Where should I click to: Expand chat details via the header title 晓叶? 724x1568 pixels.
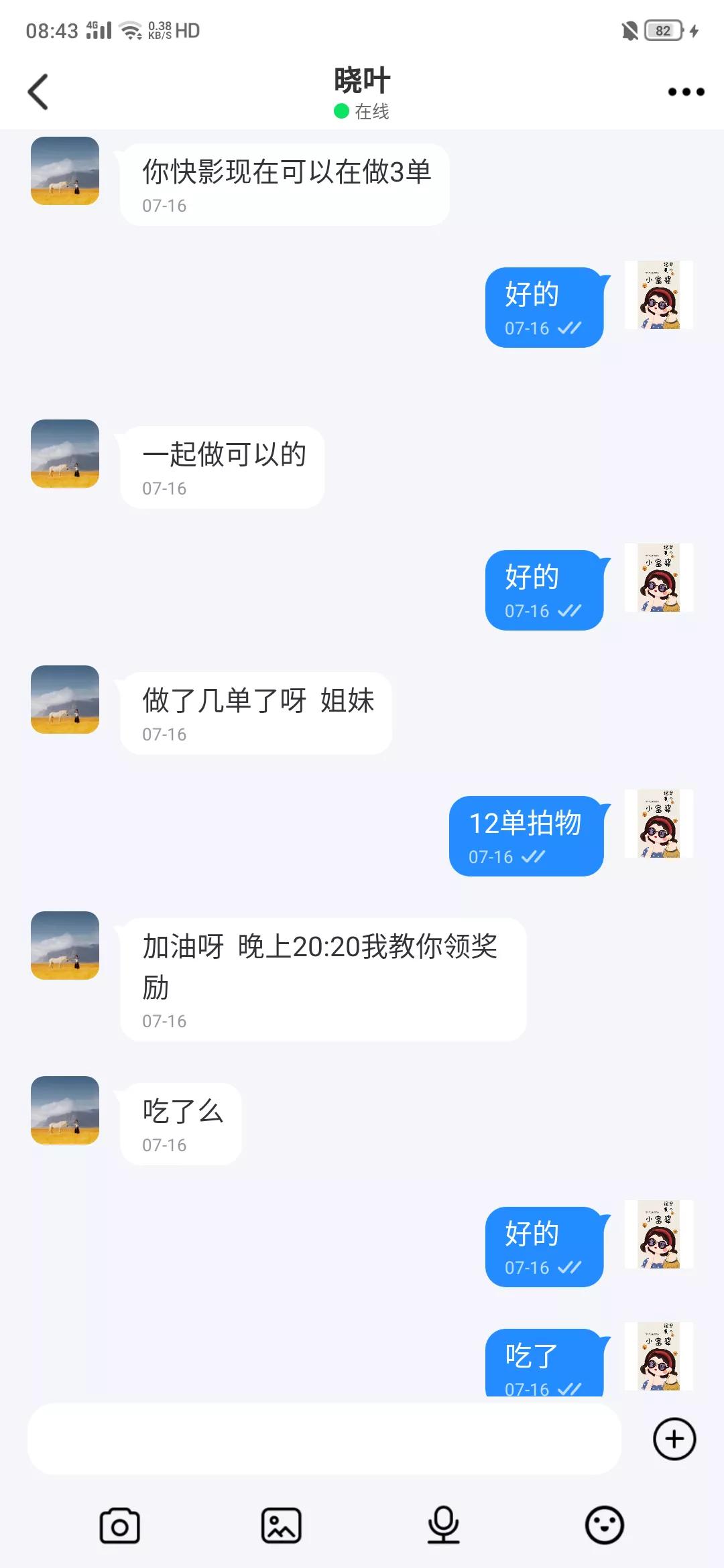[361, 80]
